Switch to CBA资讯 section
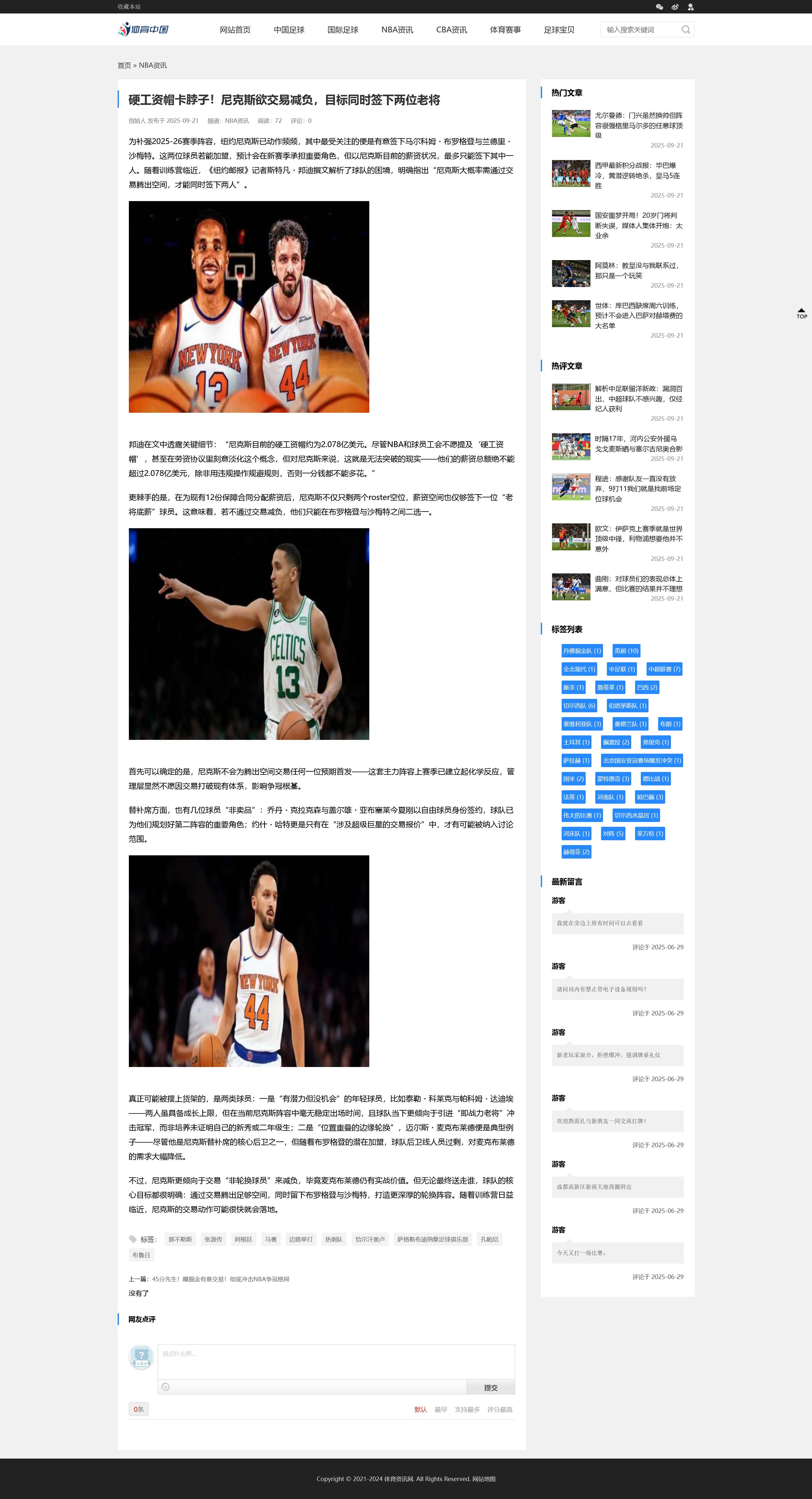This screenshot has width=812, height=1499. point(451,30)
